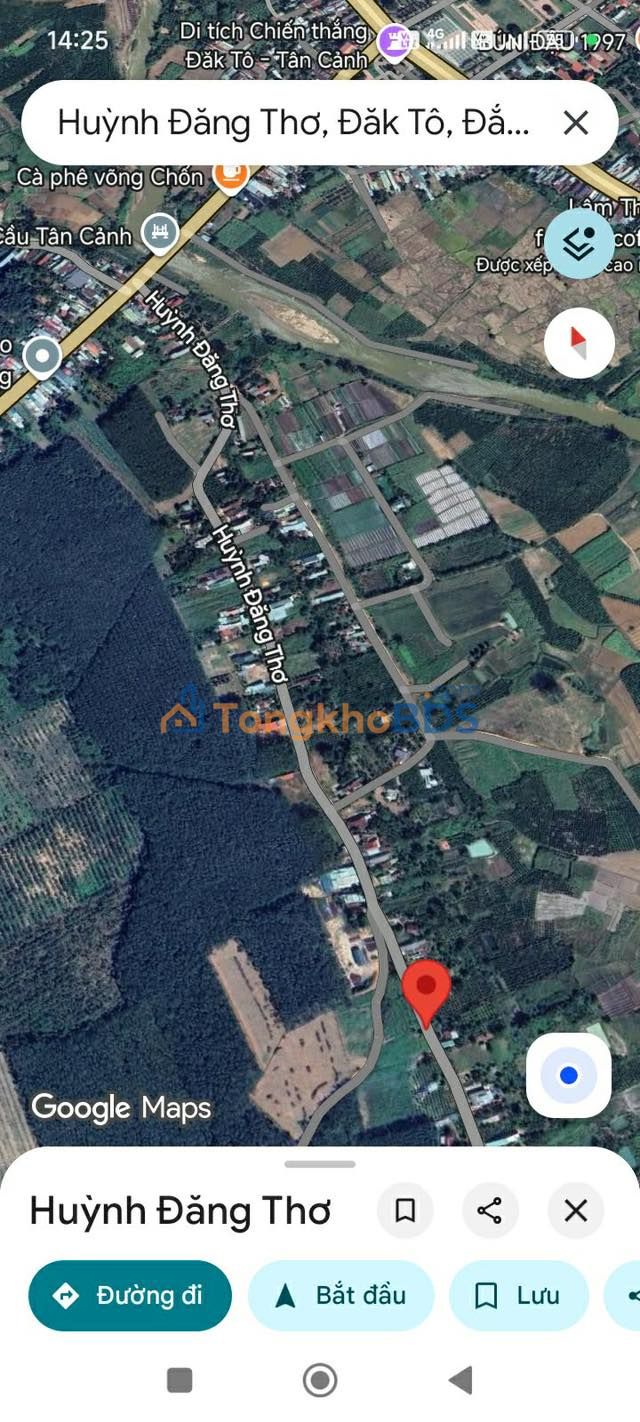Share the Huỳnh Đăng Thơ location
The height and width of the screenshot is (1422, 640).
pos(490,1211)
